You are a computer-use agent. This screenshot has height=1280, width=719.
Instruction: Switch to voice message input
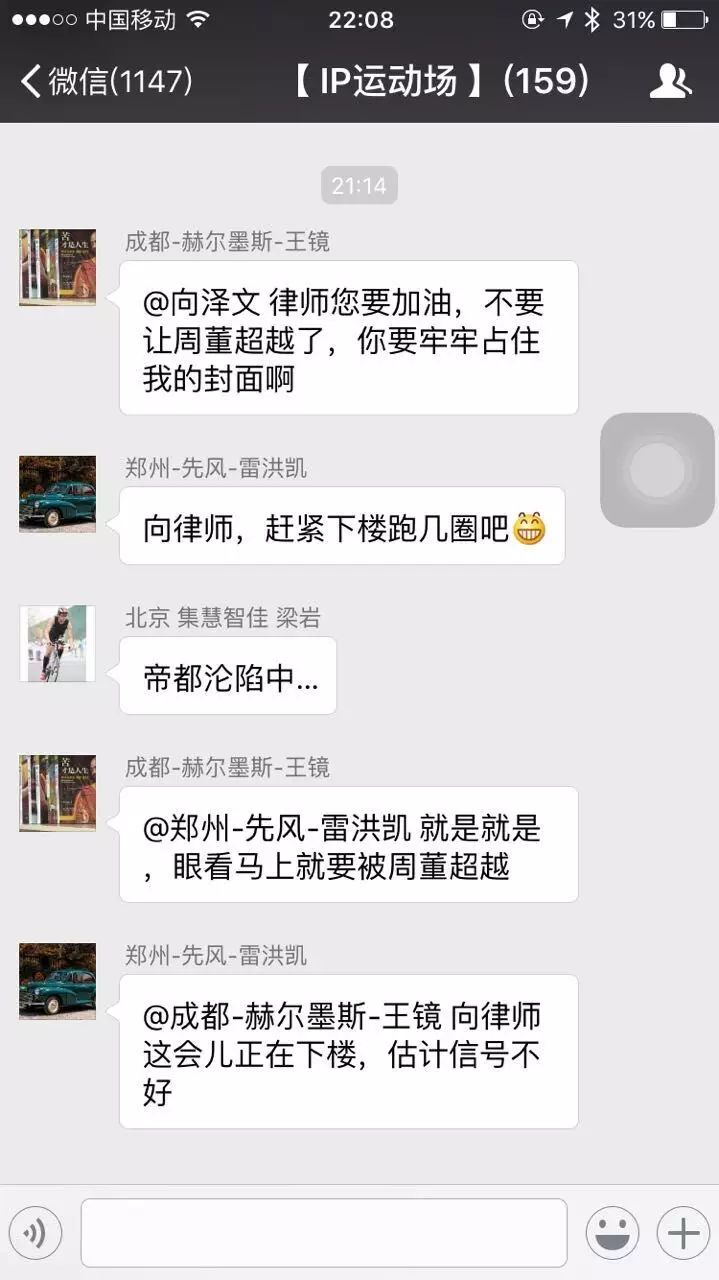[x=36, y=1233]
